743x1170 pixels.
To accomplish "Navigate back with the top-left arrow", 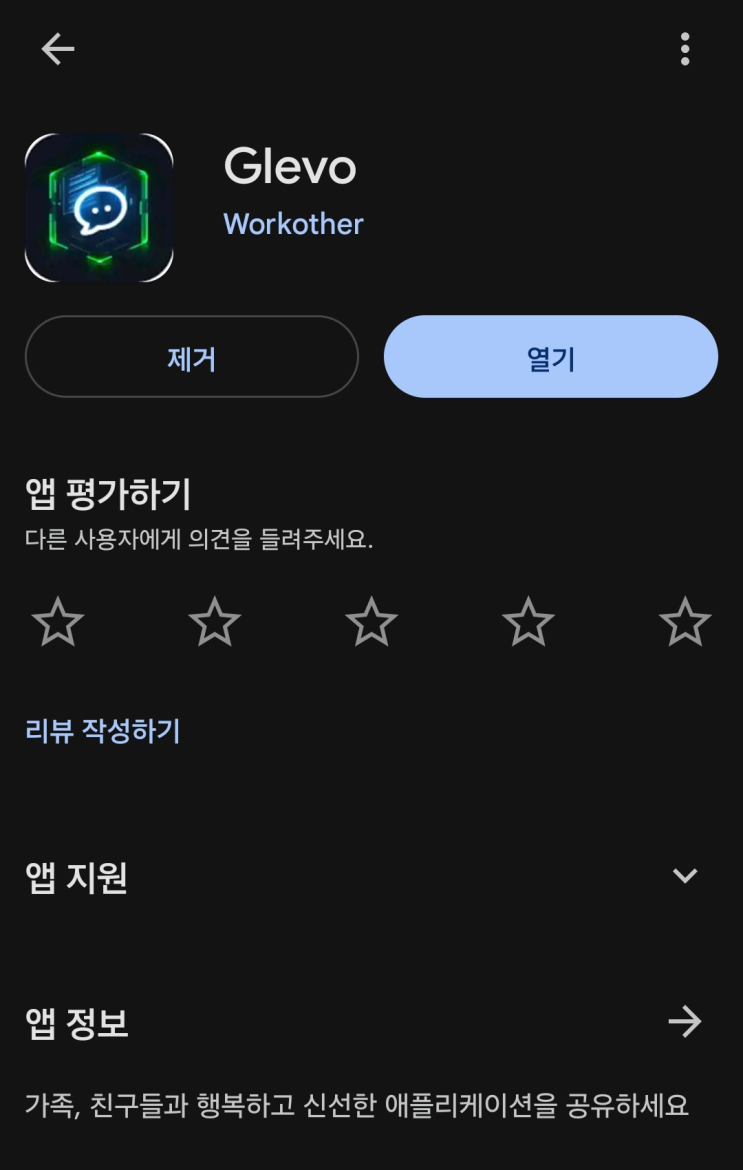I will point(57,48).
